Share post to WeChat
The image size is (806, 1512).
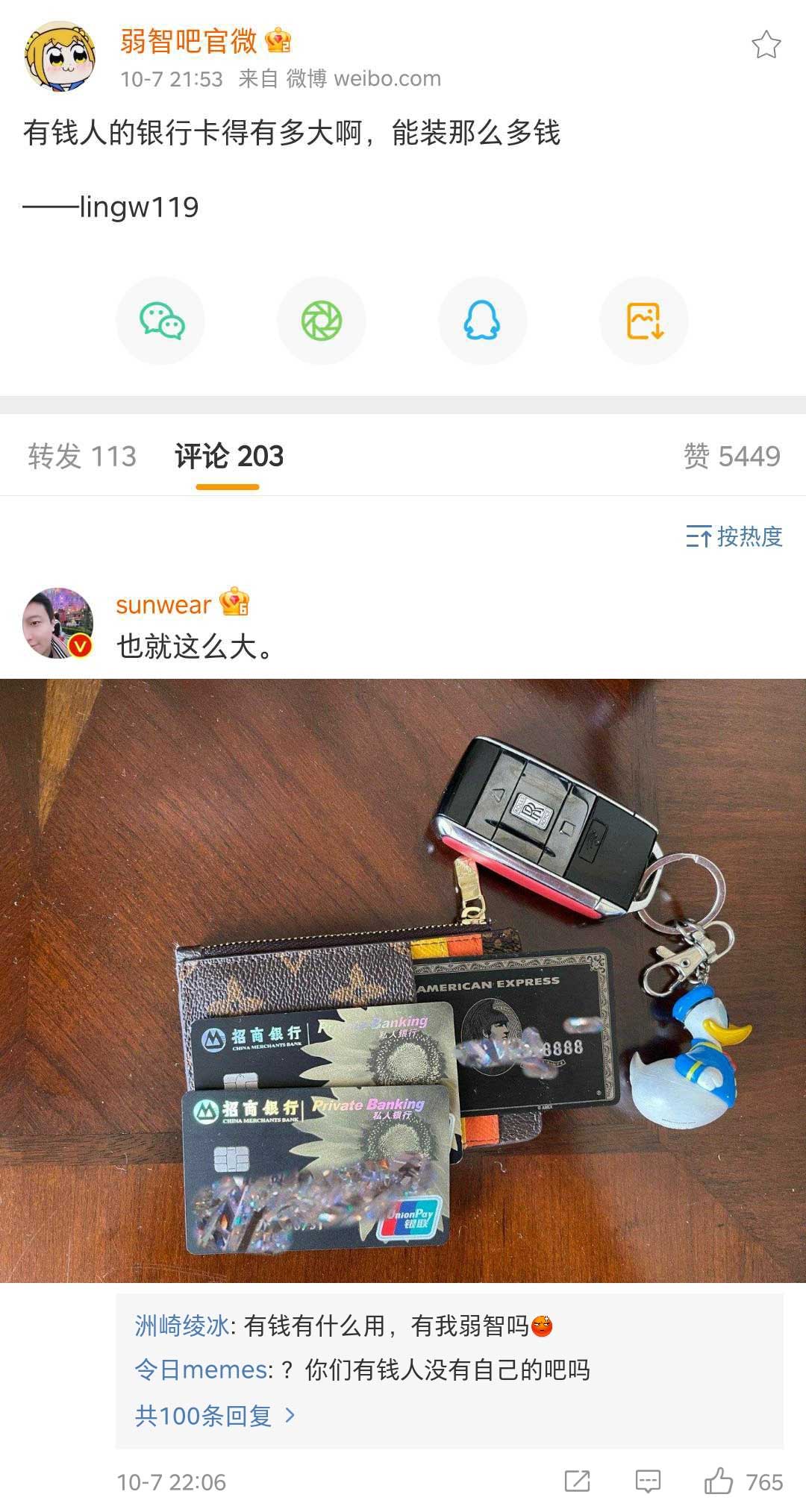point(161,321)
